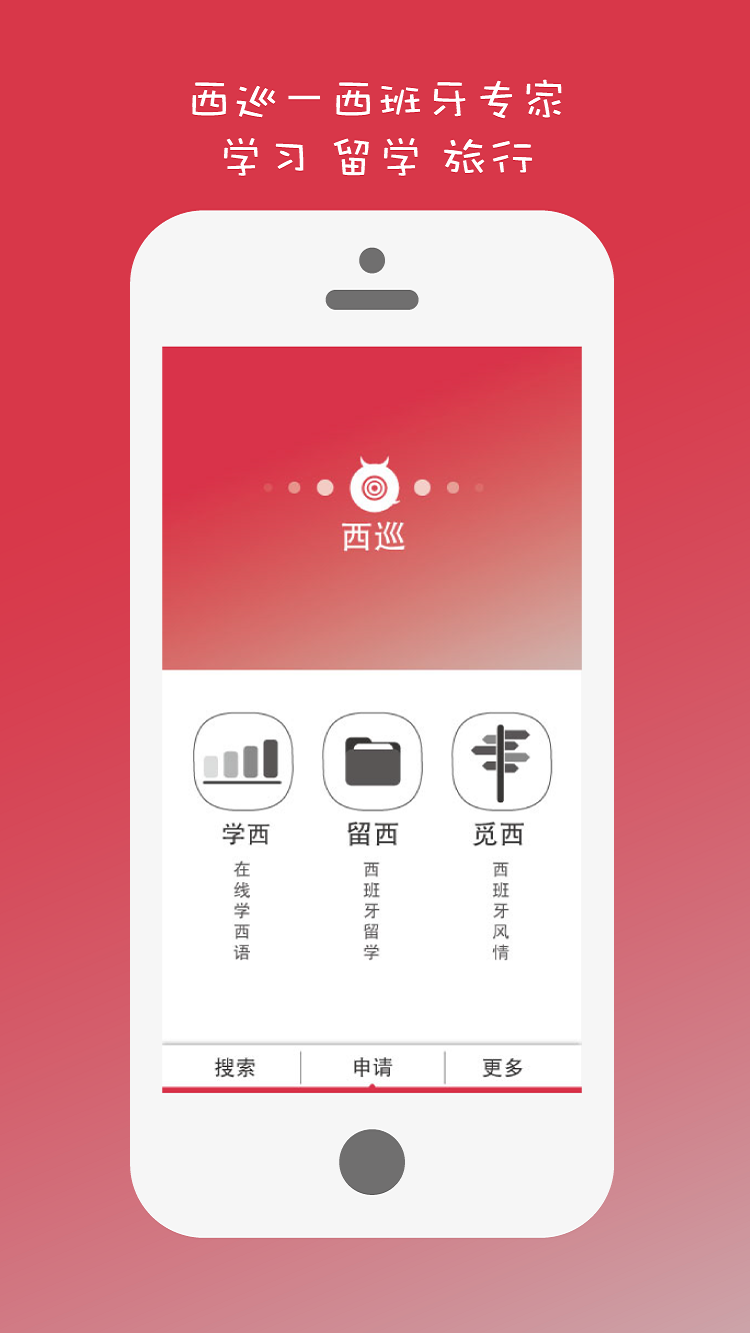750x1333 pixels.
Task: Click the 西巡 text in the red banner
Action: (x=372, y=537)
